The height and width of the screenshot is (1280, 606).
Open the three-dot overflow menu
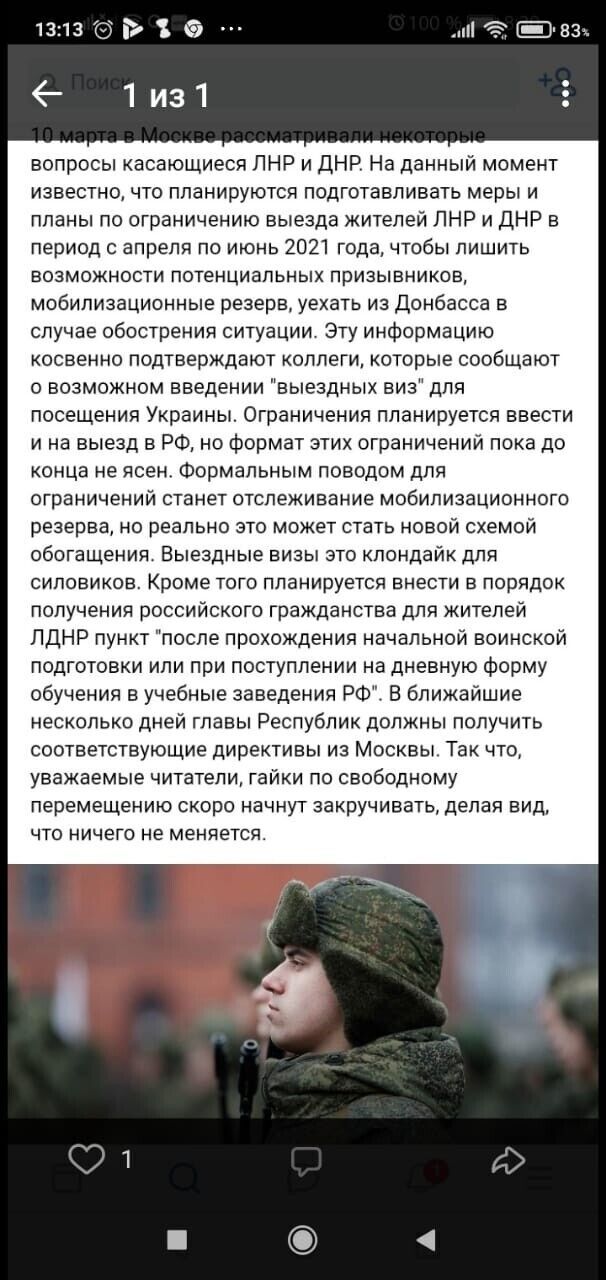566,94
